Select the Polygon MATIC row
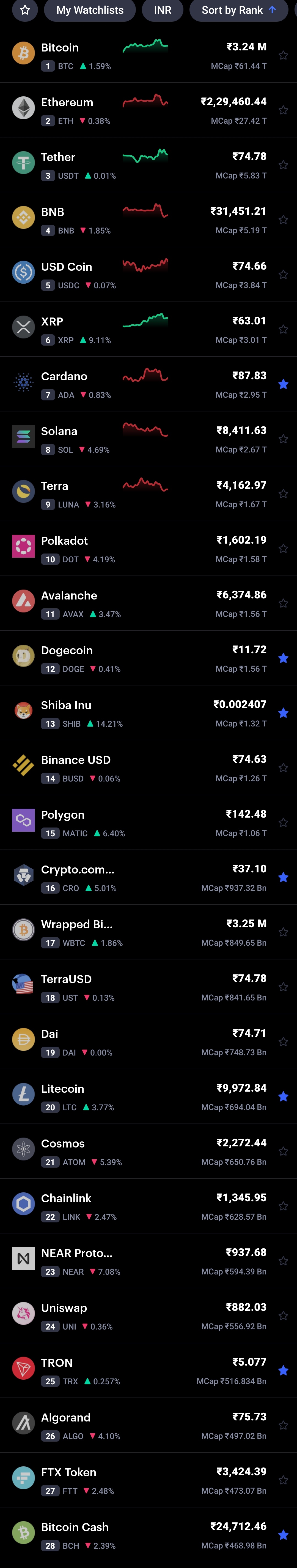This screenshot has height=1568, width=297. pos(148,822)
